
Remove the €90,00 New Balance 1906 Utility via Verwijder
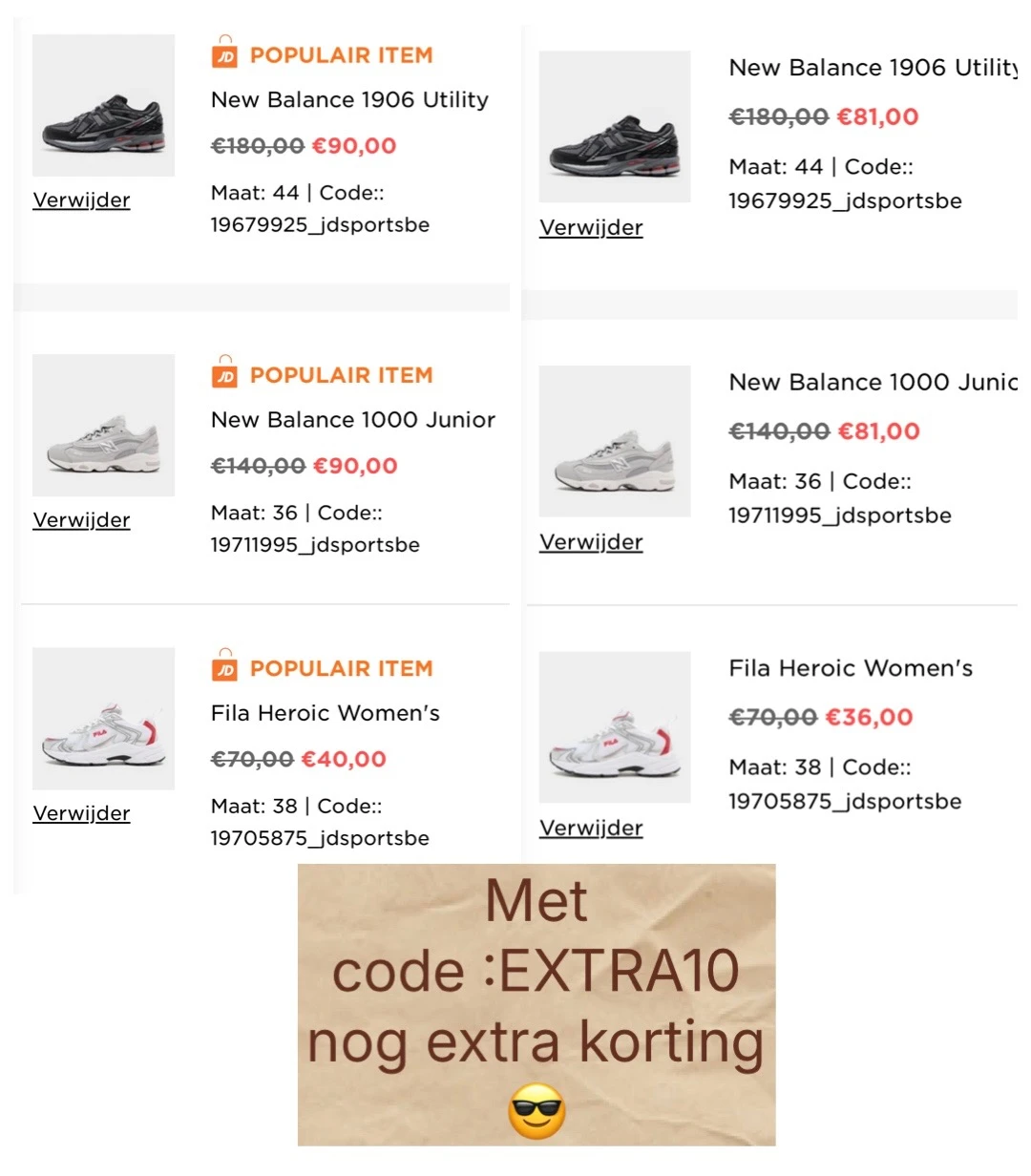point(81,200)
